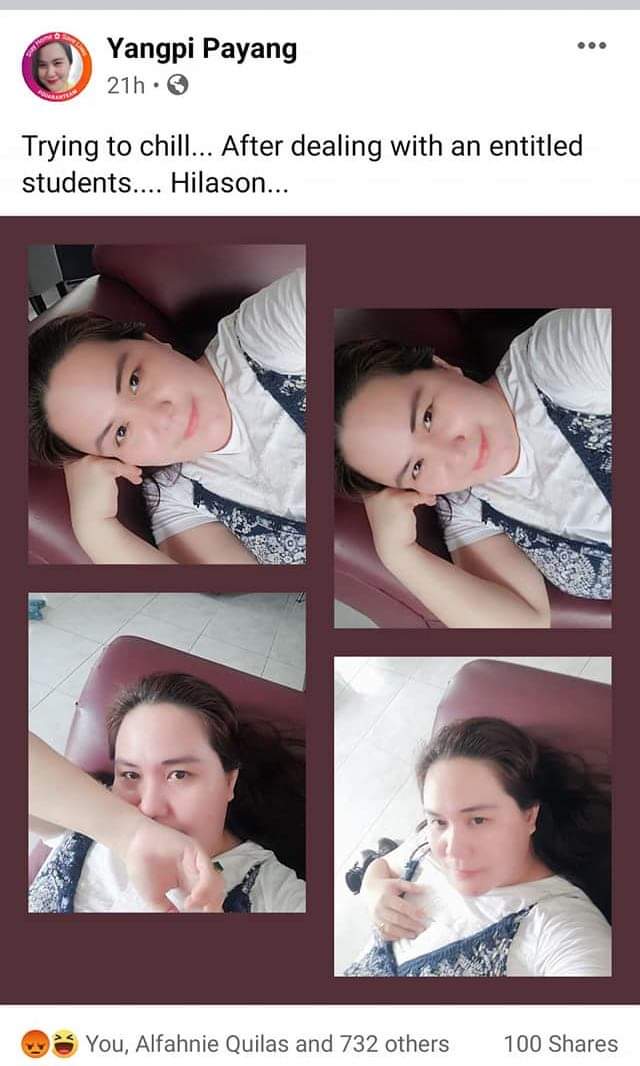Open Yangpi Payang's profile picture
This screenshot has height=1066, width=640.
57,66
